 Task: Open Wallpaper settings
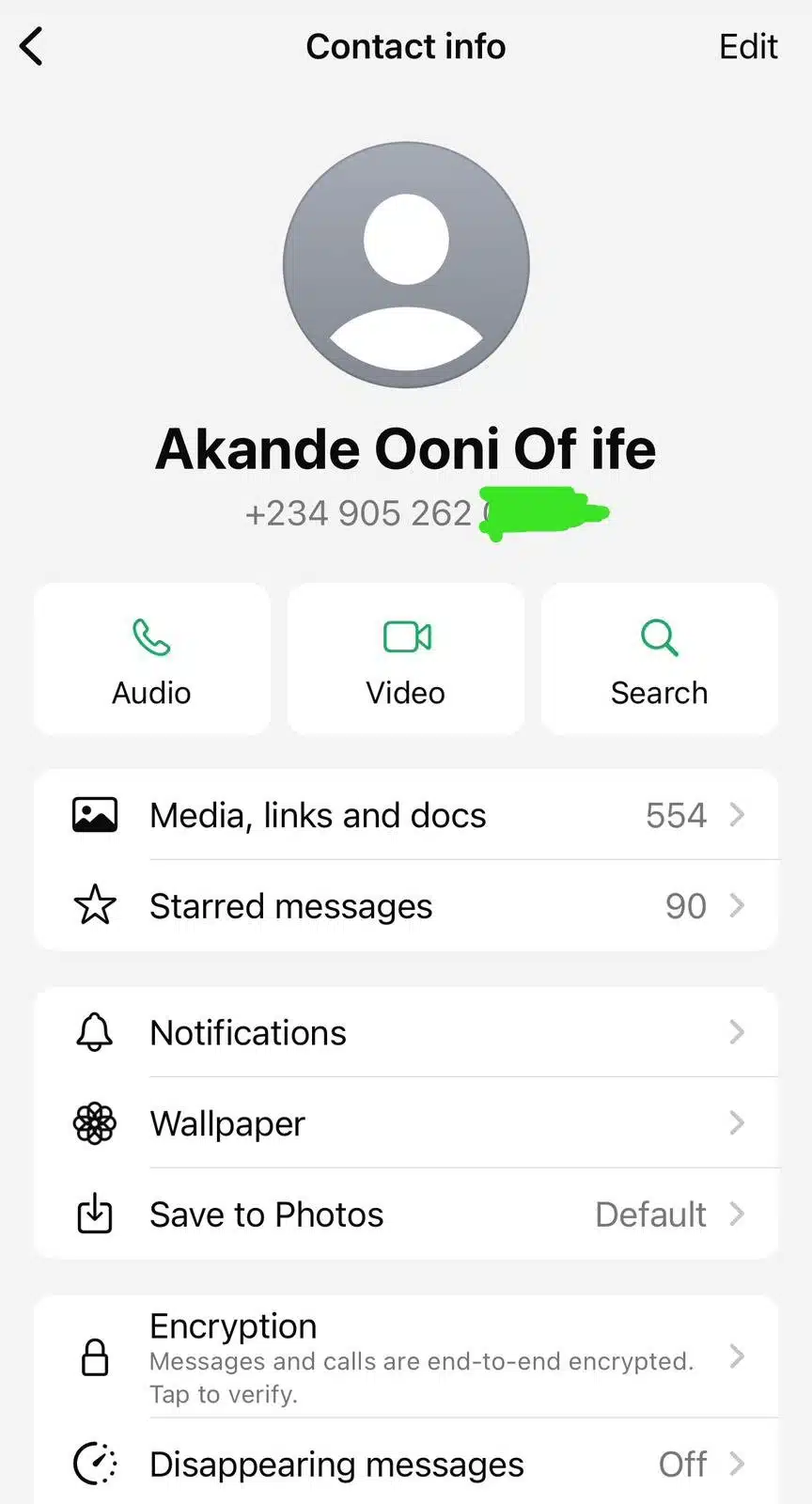406,1123
